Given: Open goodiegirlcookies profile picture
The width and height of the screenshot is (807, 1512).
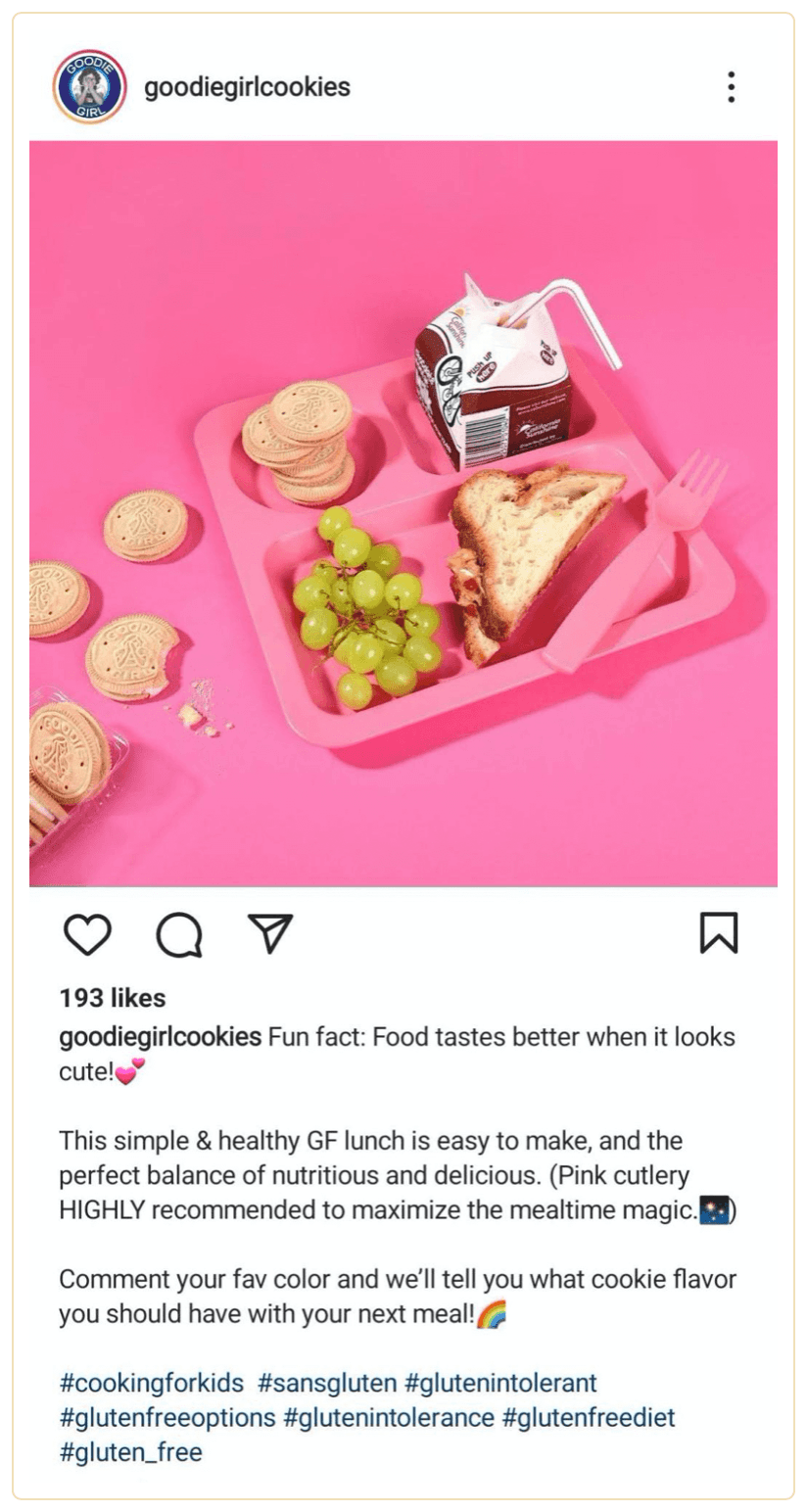Looking at the screenshot, I should [x=89, y=87].
